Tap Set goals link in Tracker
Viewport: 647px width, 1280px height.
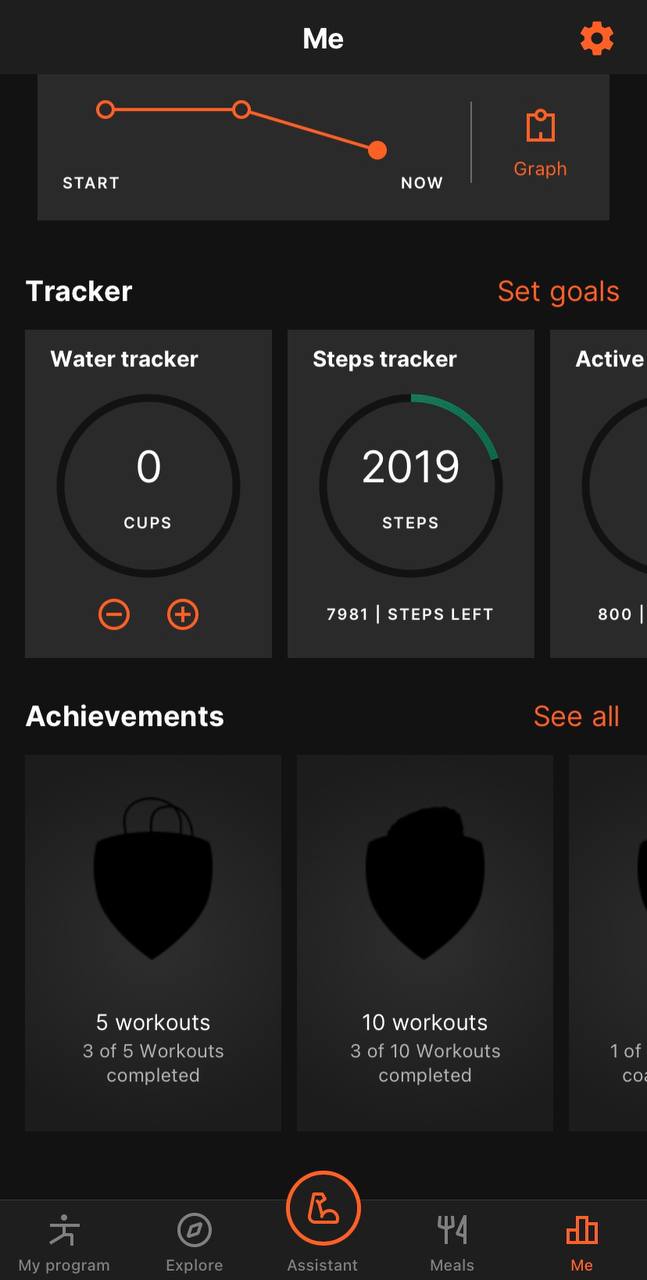pyautogui.click(x=558, y=291)
